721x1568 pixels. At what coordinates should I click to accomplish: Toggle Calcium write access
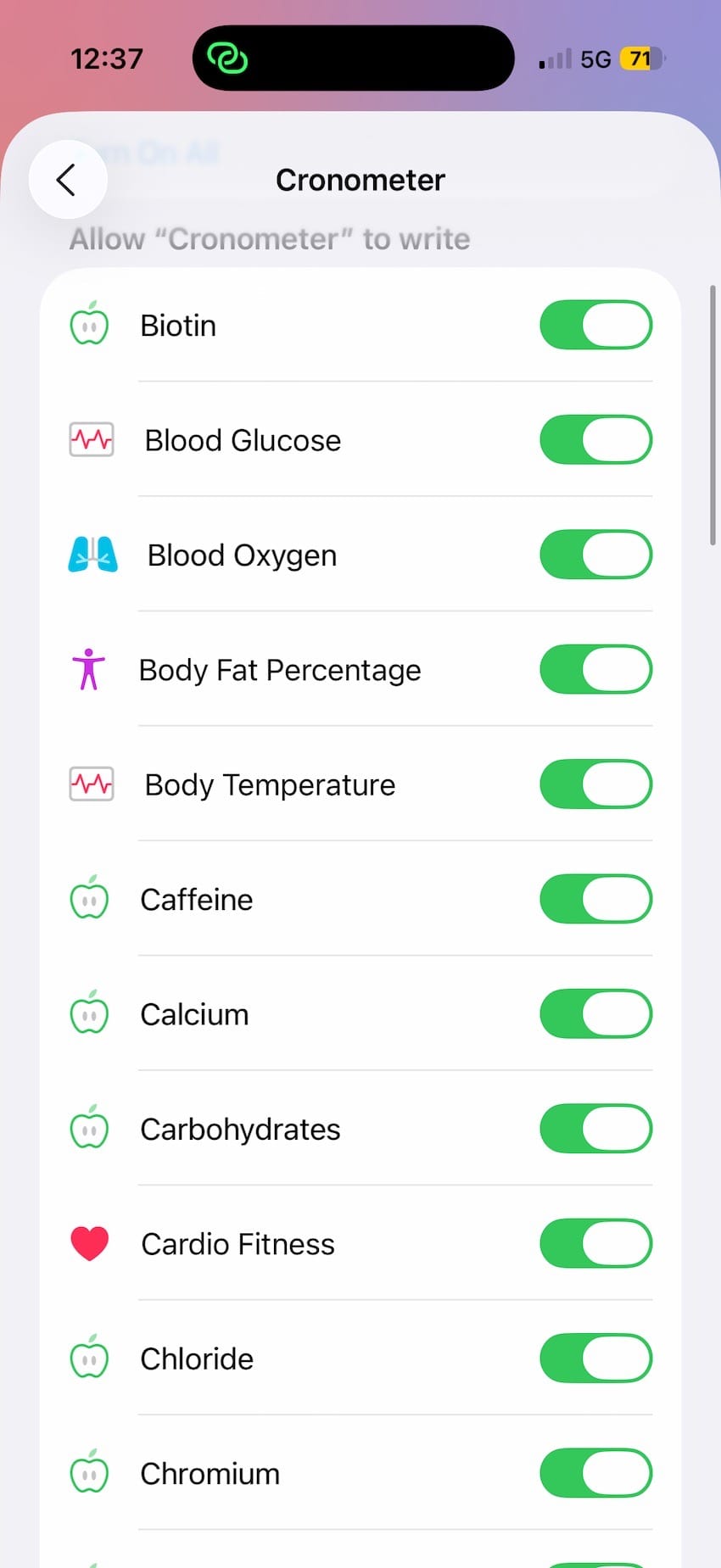pos(595,1013)
